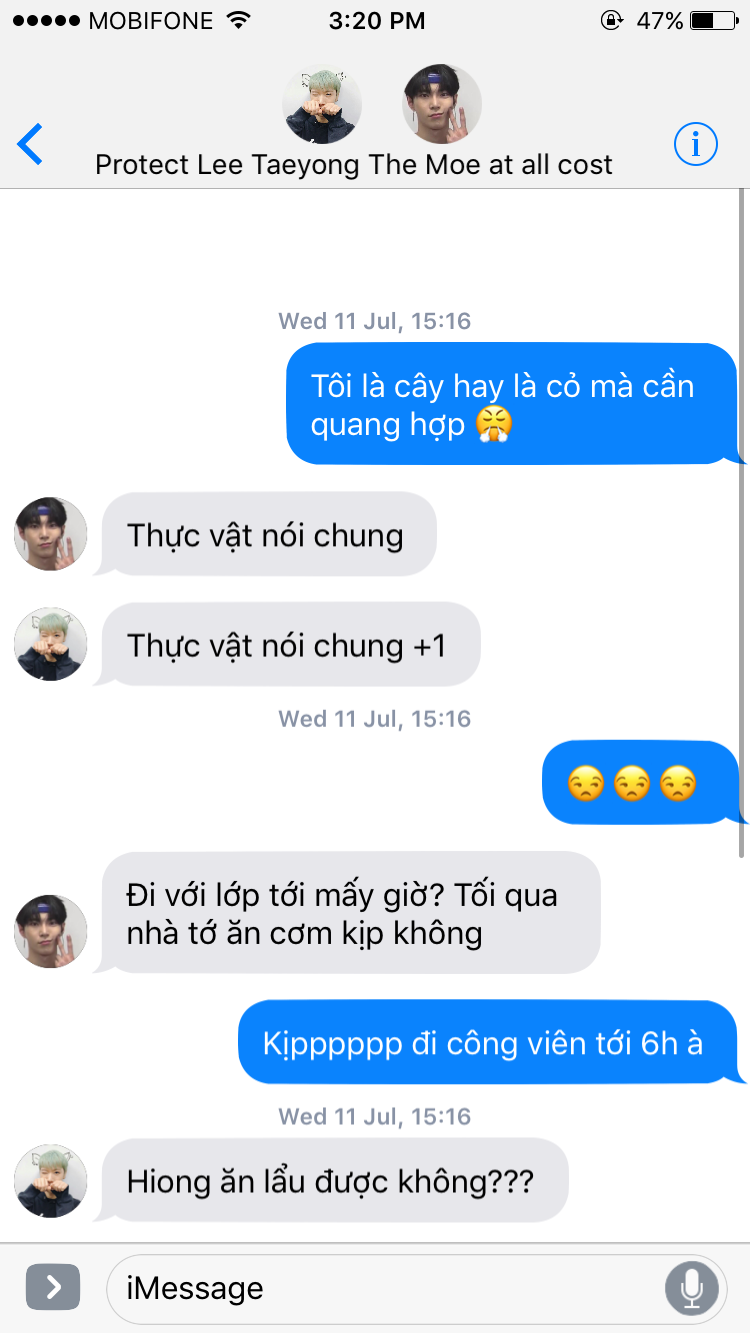The width and height of the screenshot is (750, 1334).
Task: Open the conversation details info icon
Action: [x=695, y=145]
